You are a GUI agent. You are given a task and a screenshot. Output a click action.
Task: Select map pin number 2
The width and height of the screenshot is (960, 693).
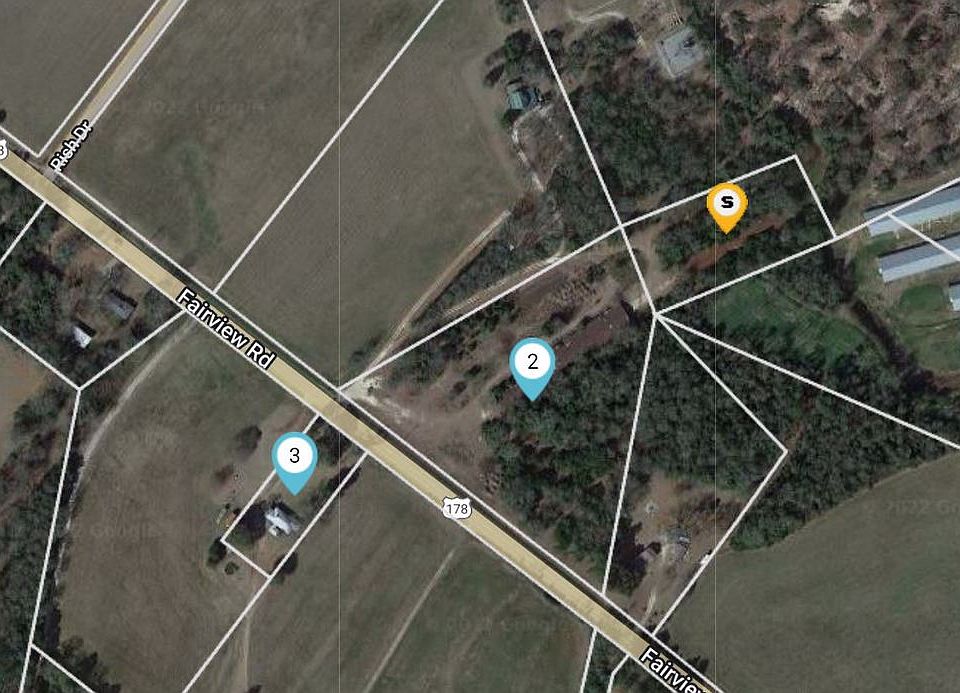pyautogui.click(x=533, y=364)
